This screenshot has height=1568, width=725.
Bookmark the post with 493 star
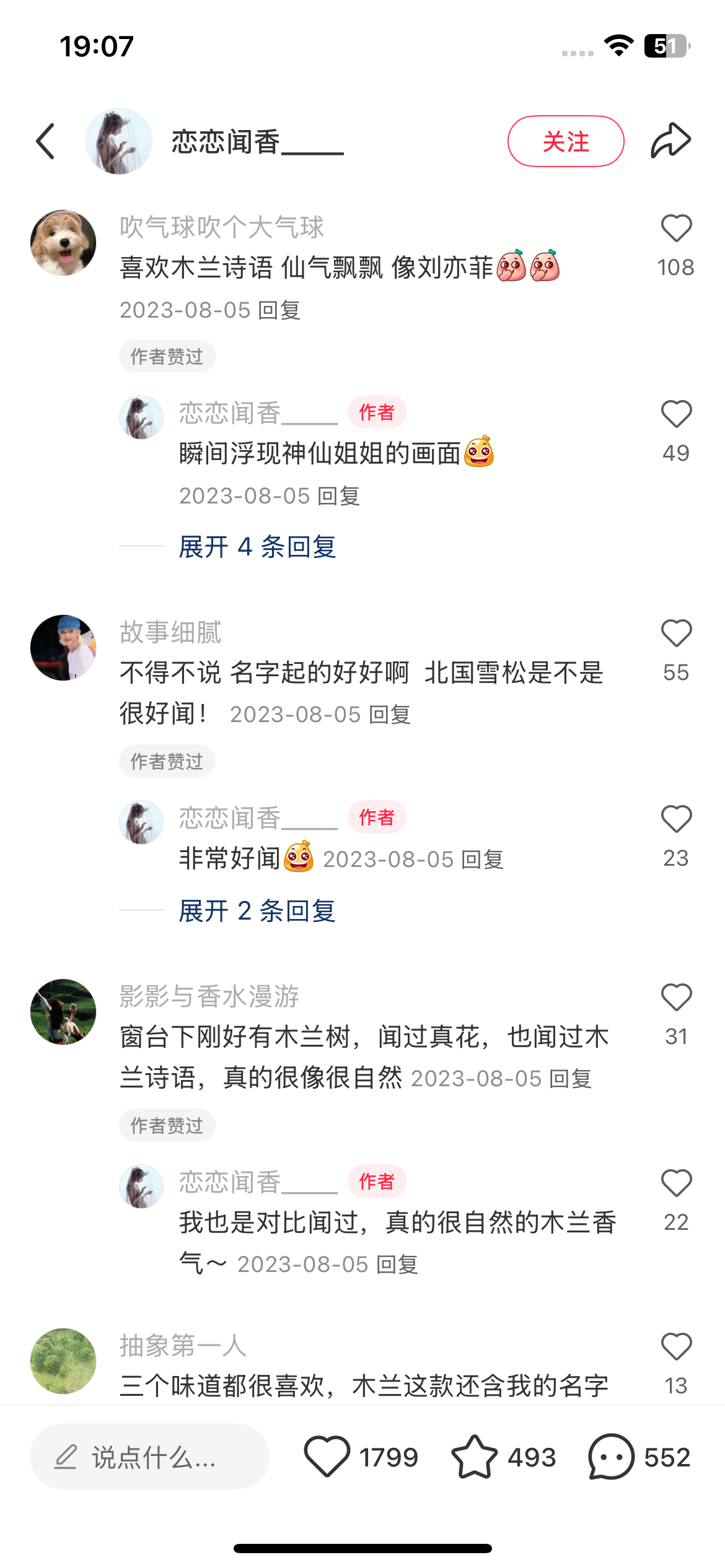click(475, 1457)
